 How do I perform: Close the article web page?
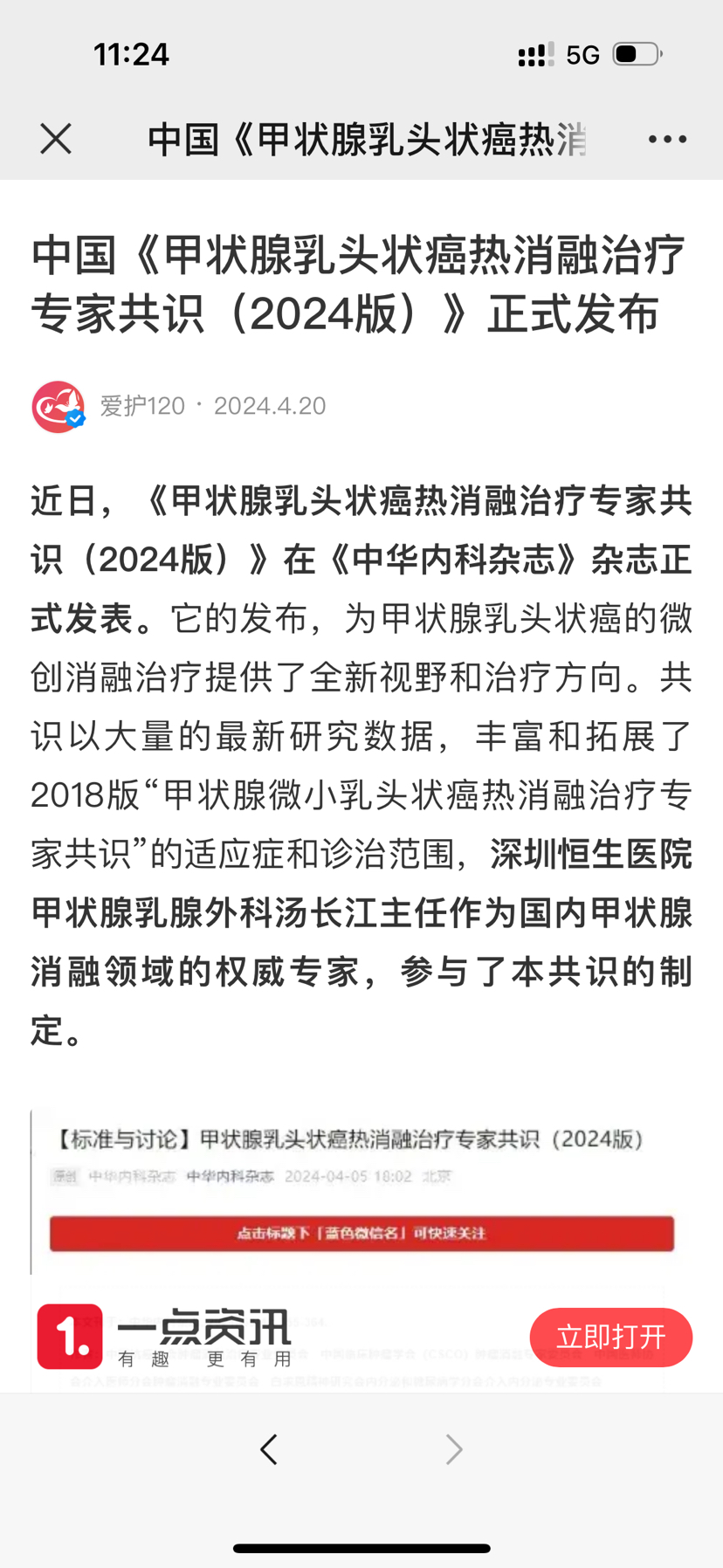click(56, 139)
